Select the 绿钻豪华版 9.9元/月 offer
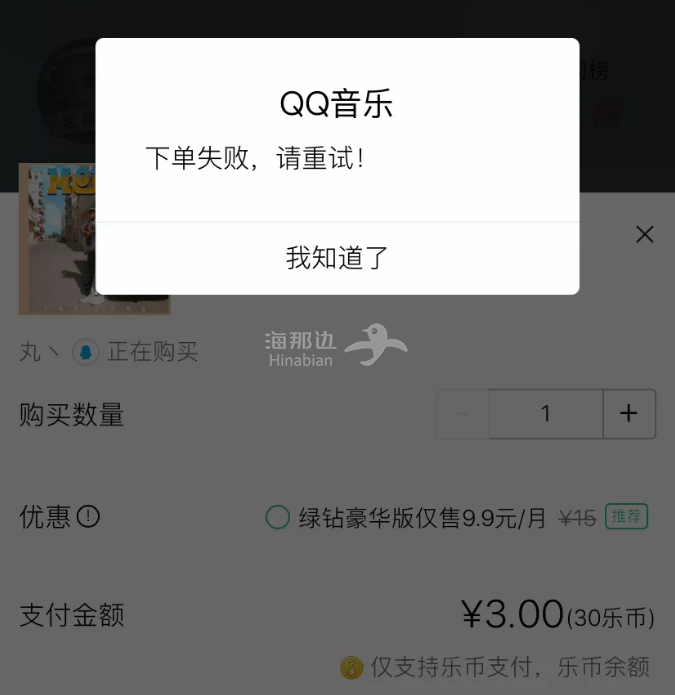This screenshot has height=695, width=675. click(x=278, y=517)
